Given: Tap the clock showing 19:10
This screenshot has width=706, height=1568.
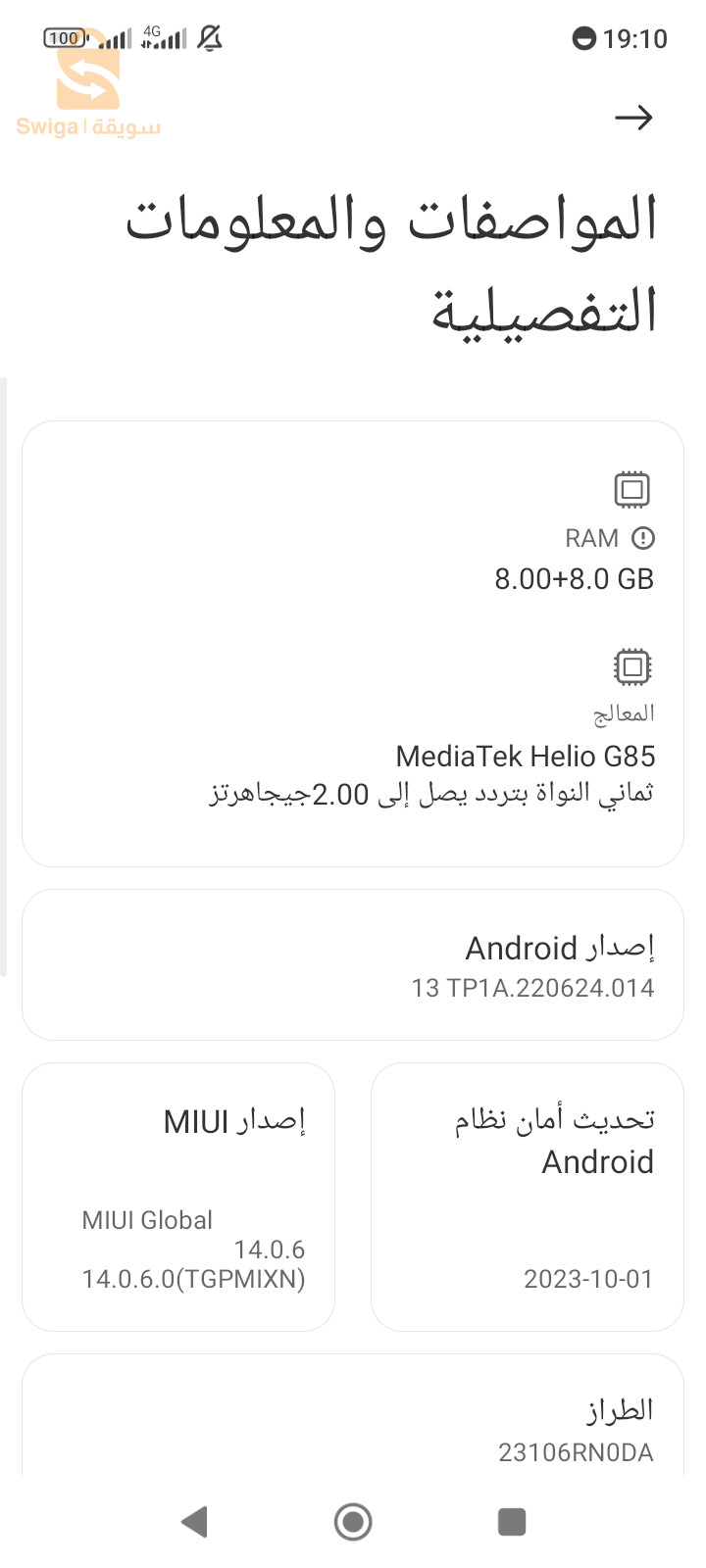Looking at the screenshot, I should (634, 38).
